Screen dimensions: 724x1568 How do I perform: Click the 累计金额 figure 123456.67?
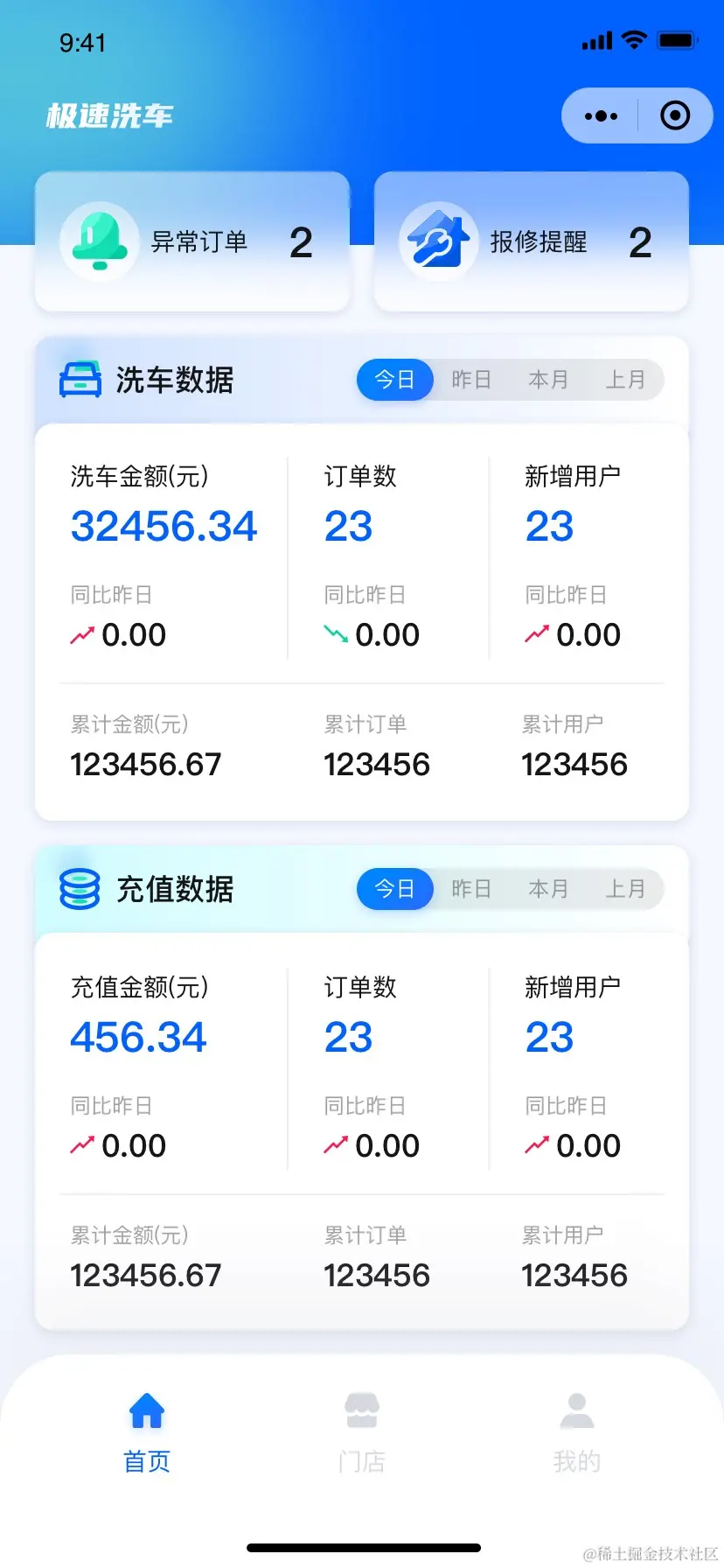point(145,764)
